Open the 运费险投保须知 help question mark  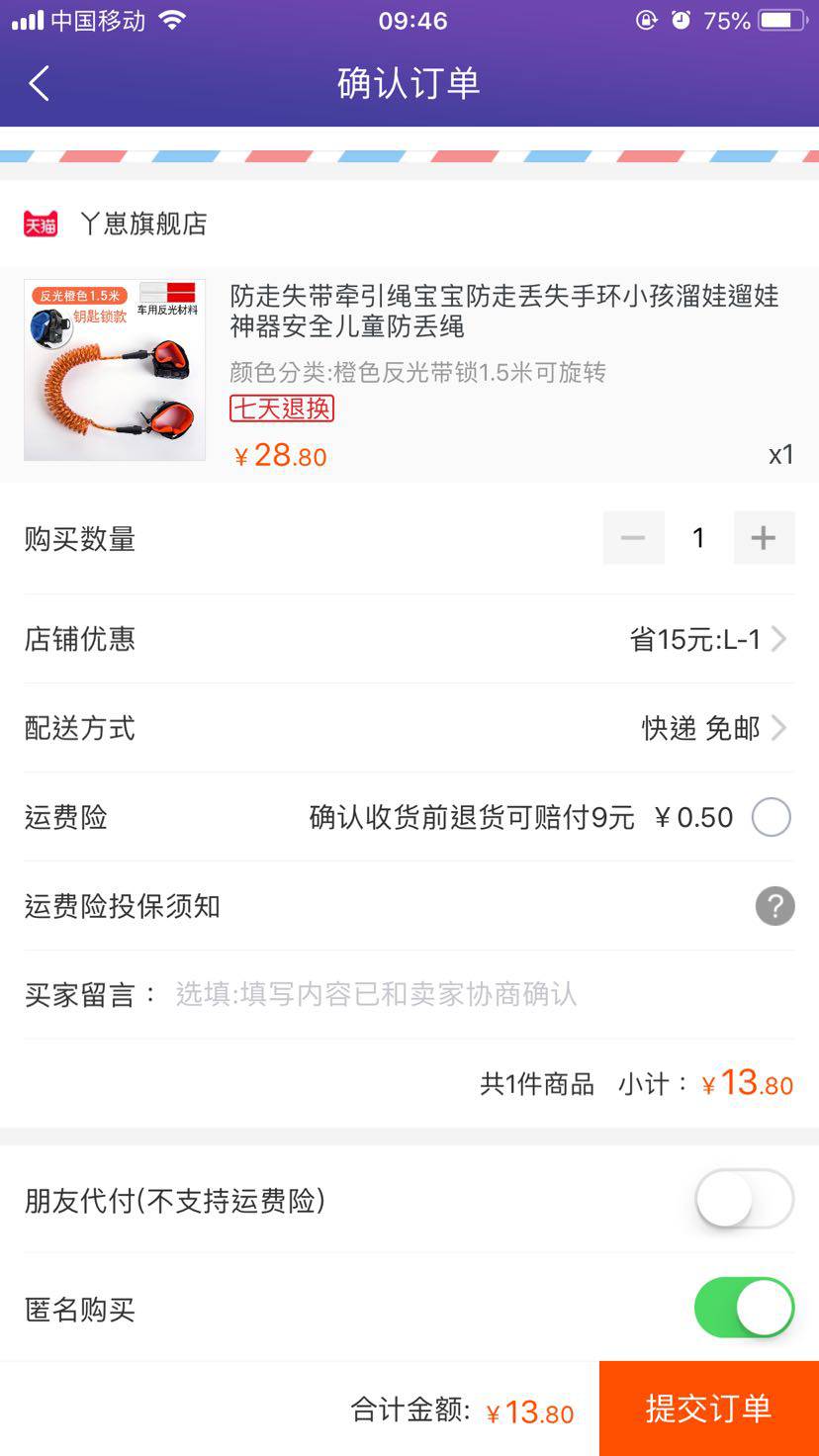(x=775, y=906)
